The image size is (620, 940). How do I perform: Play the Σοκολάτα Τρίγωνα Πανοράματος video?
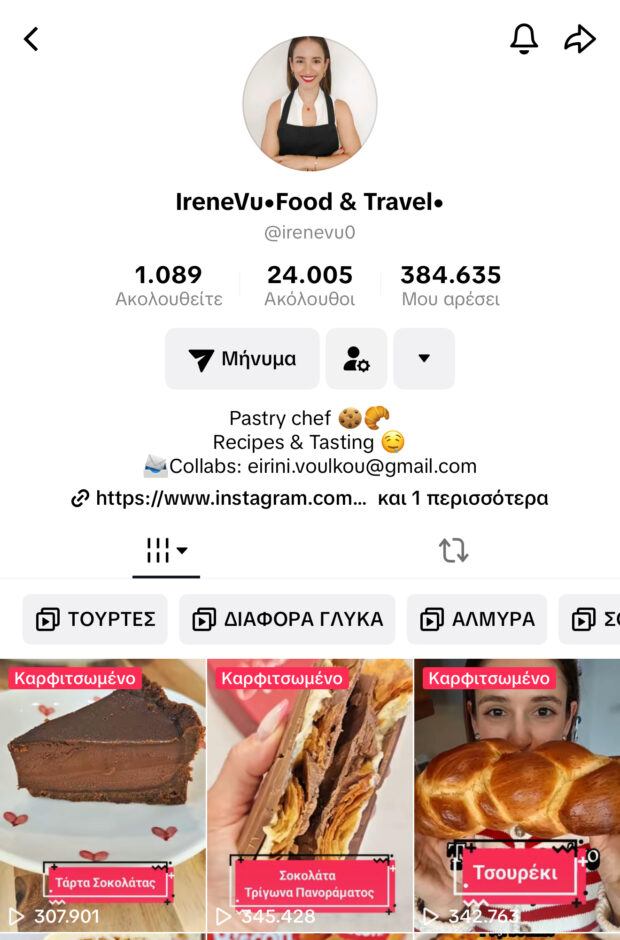pyautogui.click(x=310, y=790)
